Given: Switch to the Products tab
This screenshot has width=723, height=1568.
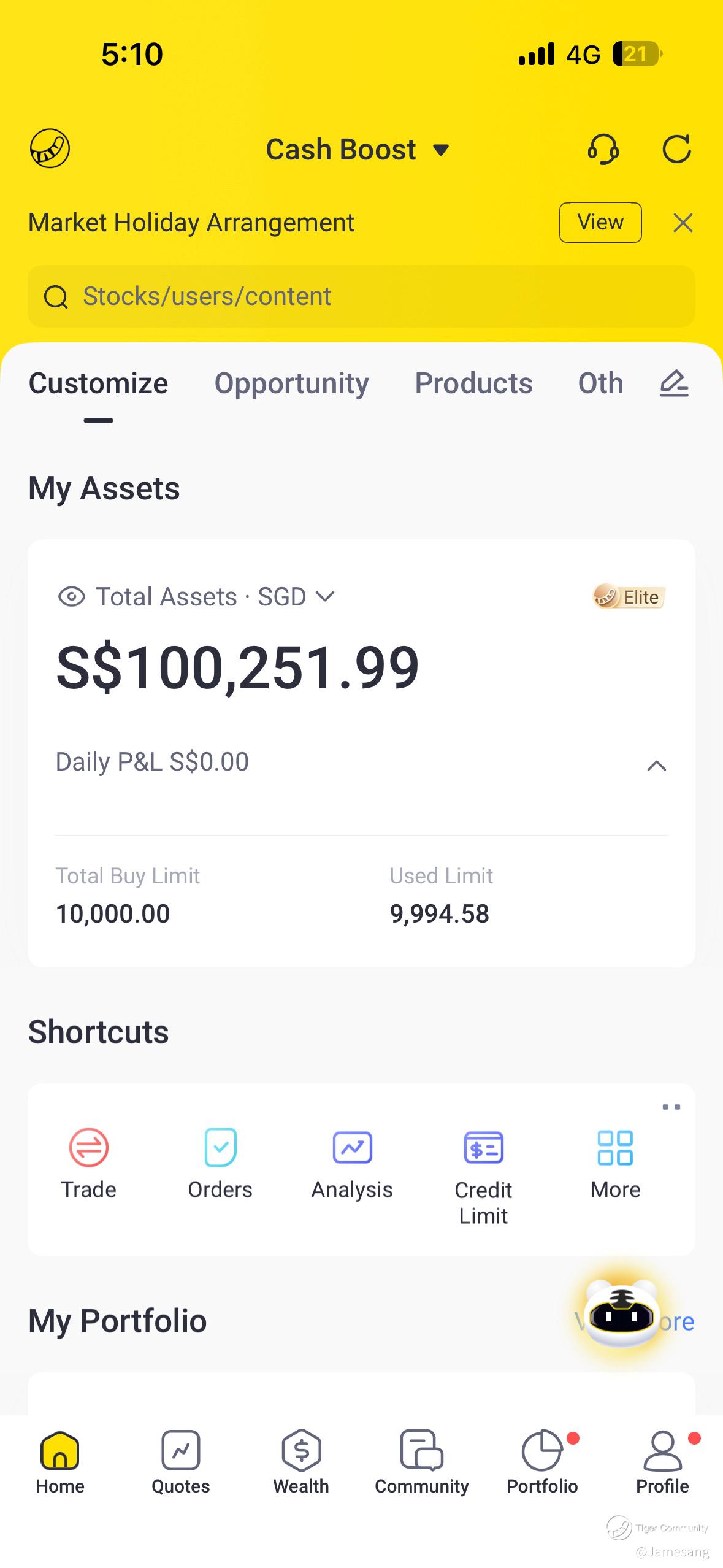Looking at the screenshot, I should [x=473, y=383].
